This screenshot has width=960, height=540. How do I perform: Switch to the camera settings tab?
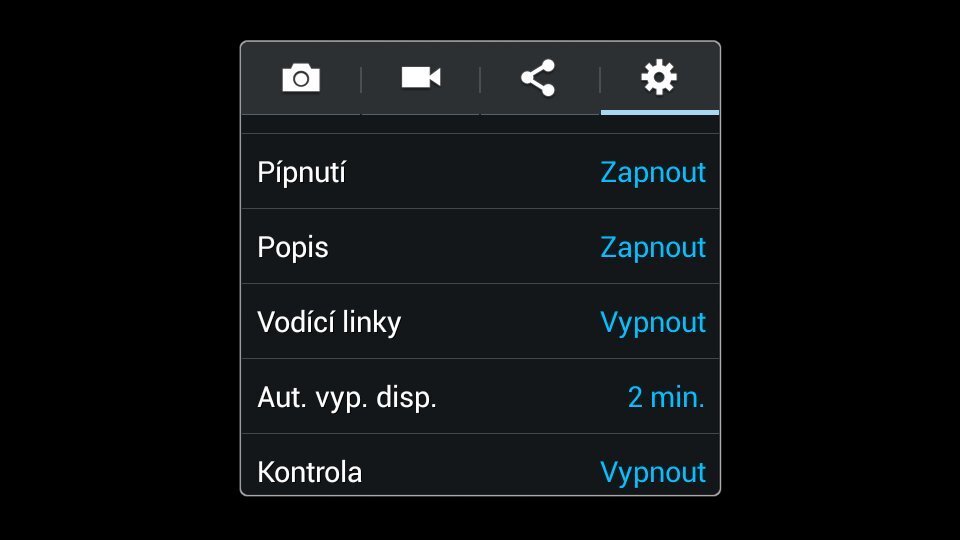300,78
